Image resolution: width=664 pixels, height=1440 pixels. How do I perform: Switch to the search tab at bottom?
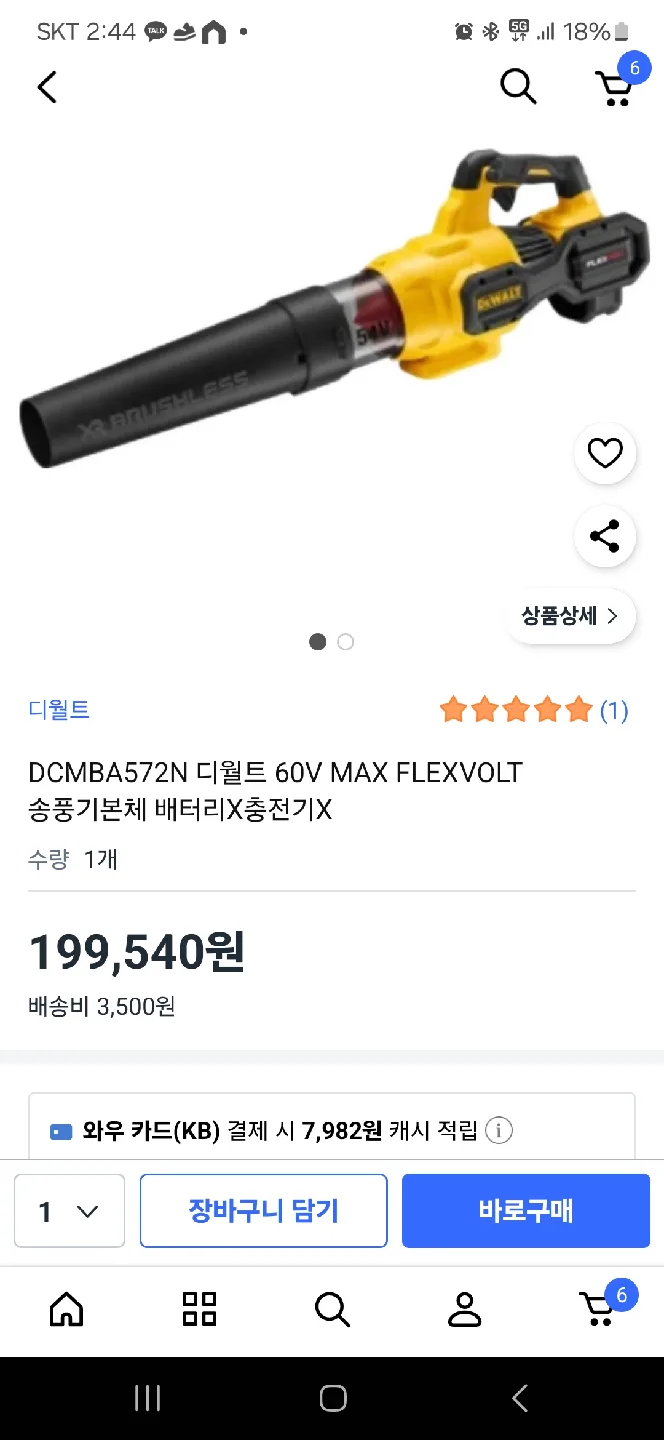(x=331, y=1308)
